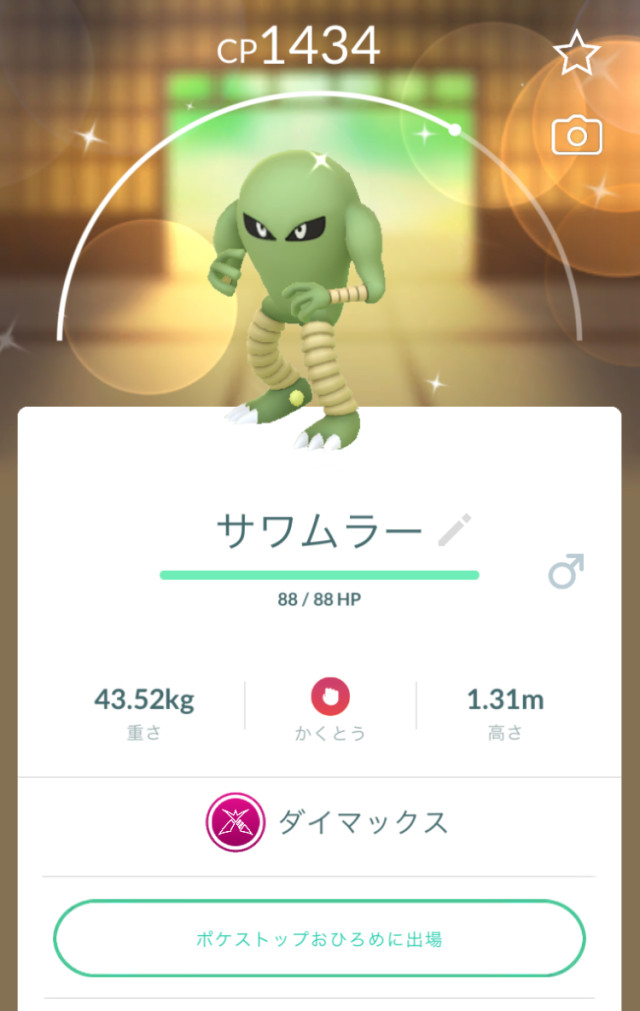
Task: Mark サワムラー as a favorite with the star
Action: (577, 54)
